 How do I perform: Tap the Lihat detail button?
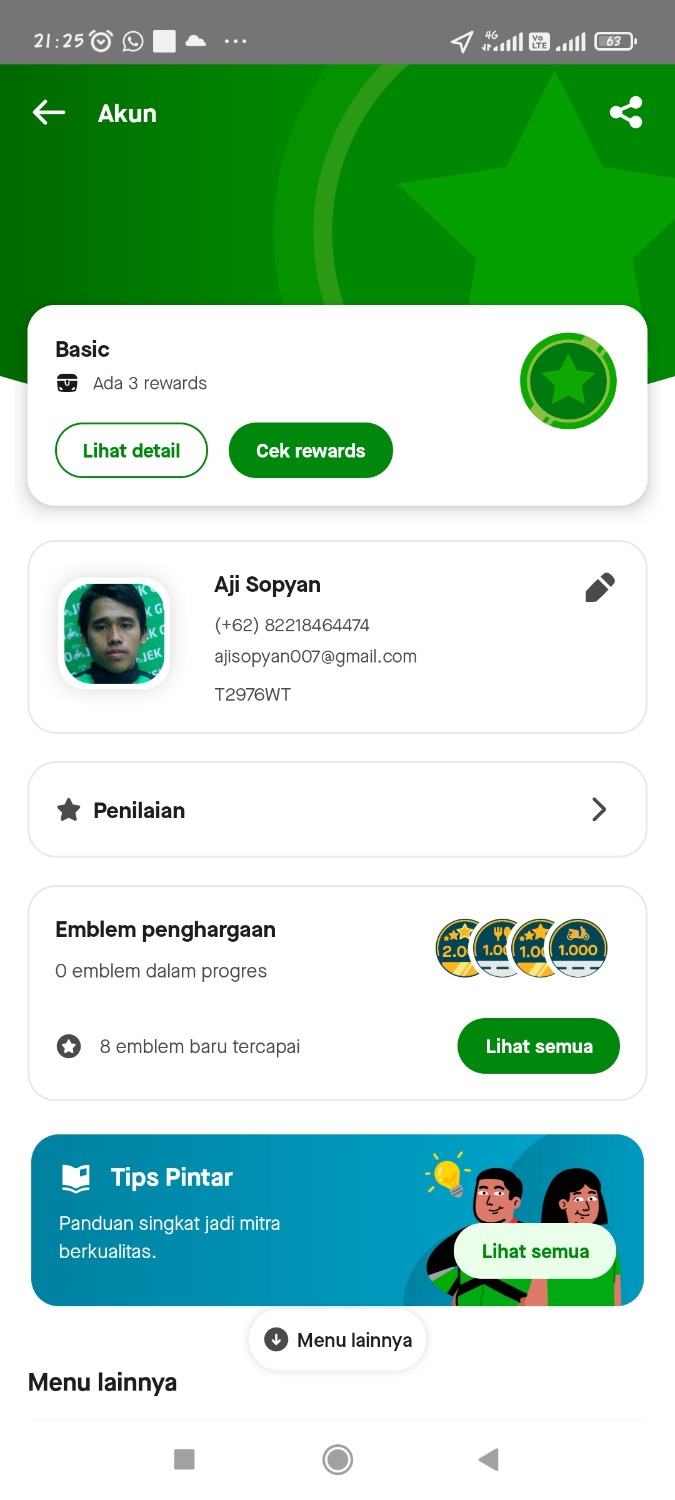(x=131, y=451)
